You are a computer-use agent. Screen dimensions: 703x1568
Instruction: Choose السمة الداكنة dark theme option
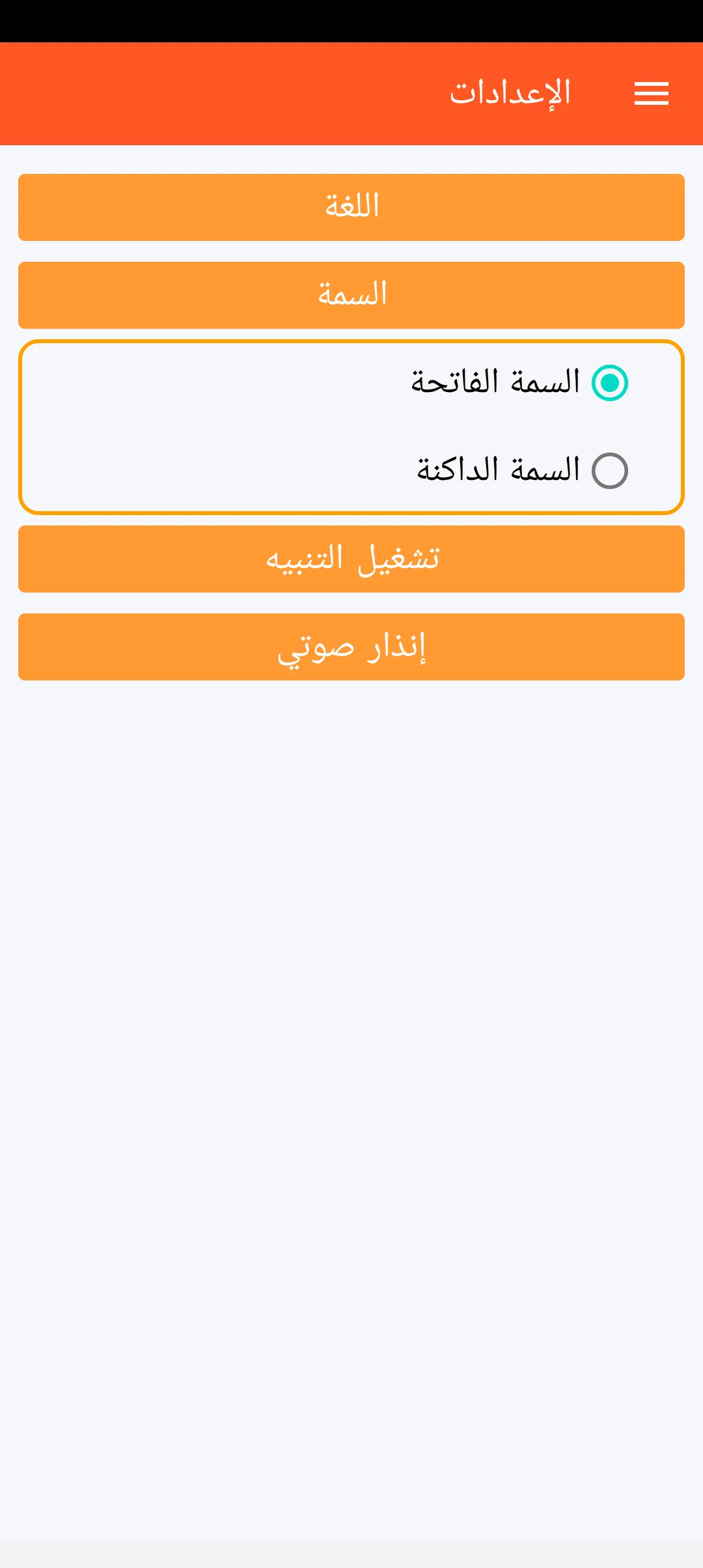click(x=609, y=470)
